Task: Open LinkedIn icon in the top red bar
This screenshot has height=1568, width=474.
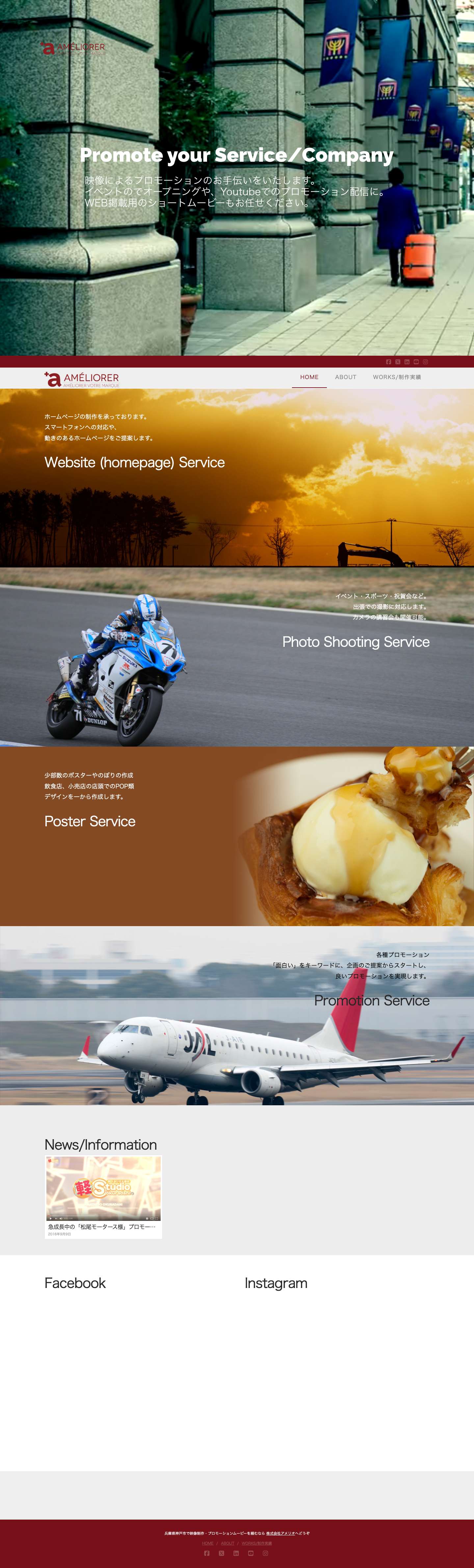Action: tap(407, 362)
